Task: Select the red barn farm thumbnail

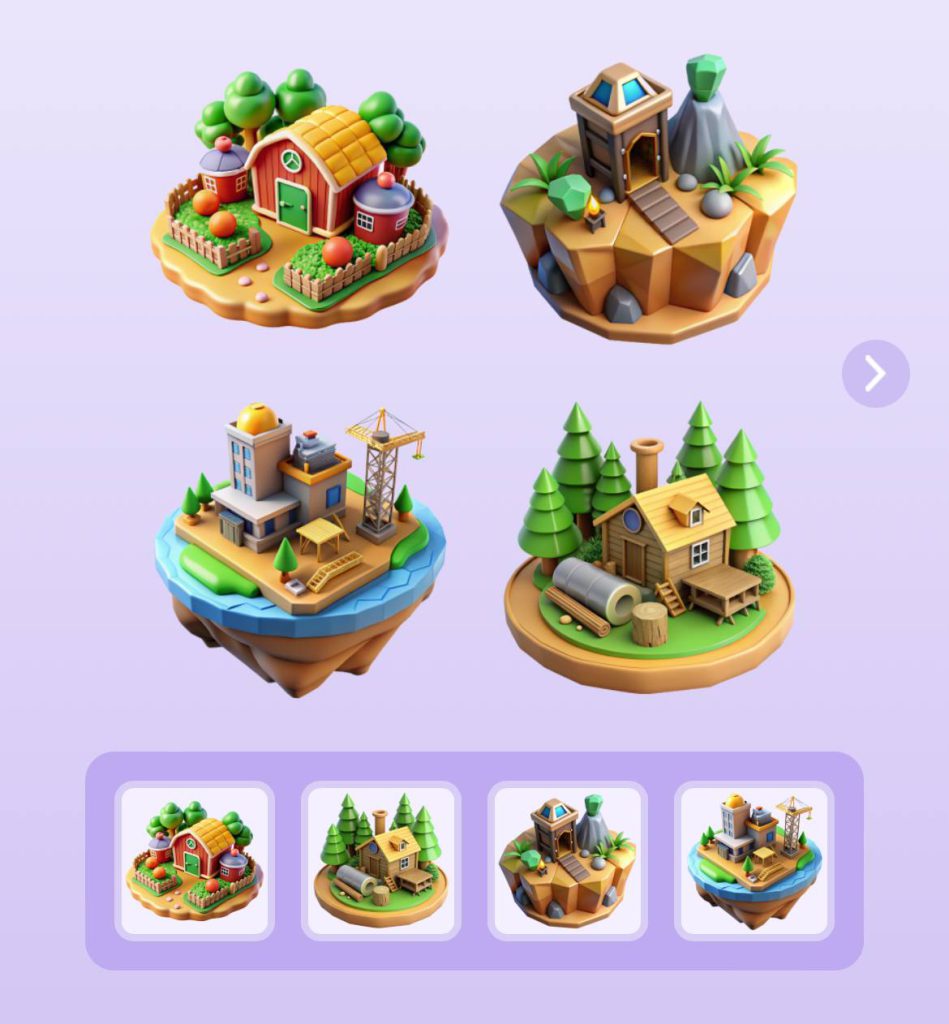Action: tap(194, 861)
